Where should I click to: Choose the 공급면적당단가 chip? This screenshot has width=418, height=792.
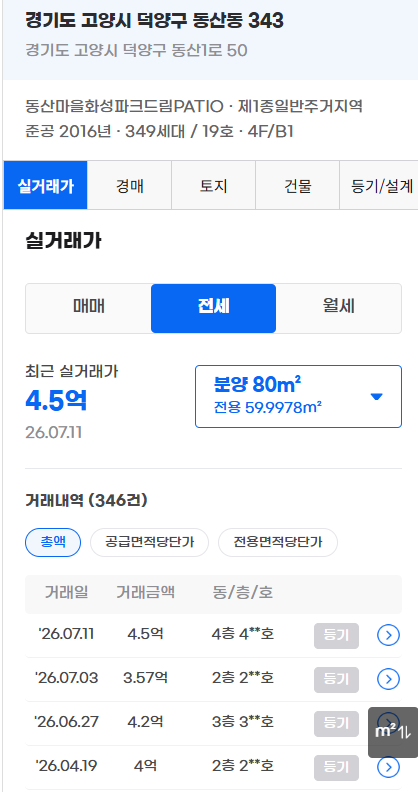149,542
